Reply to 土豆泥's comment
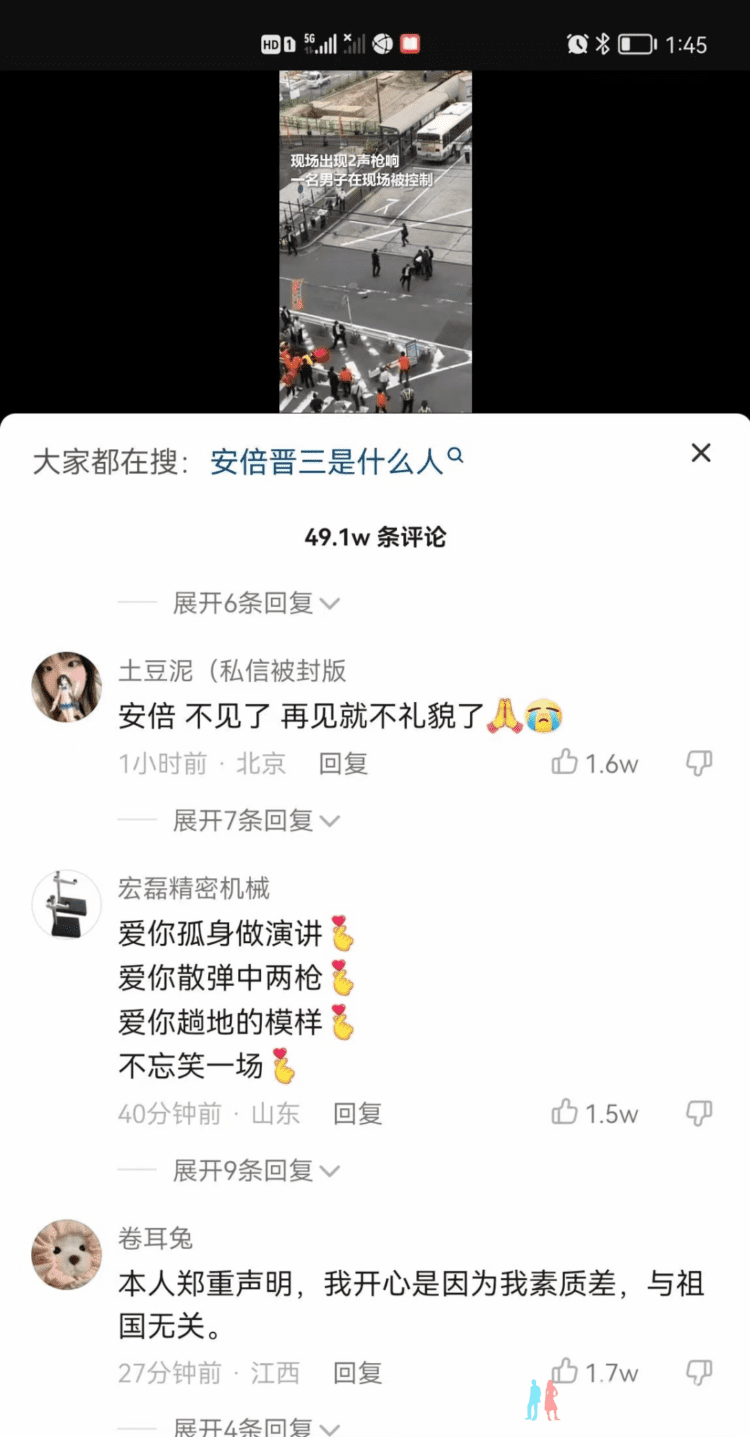750x1437 pixels. pos(343,764)
